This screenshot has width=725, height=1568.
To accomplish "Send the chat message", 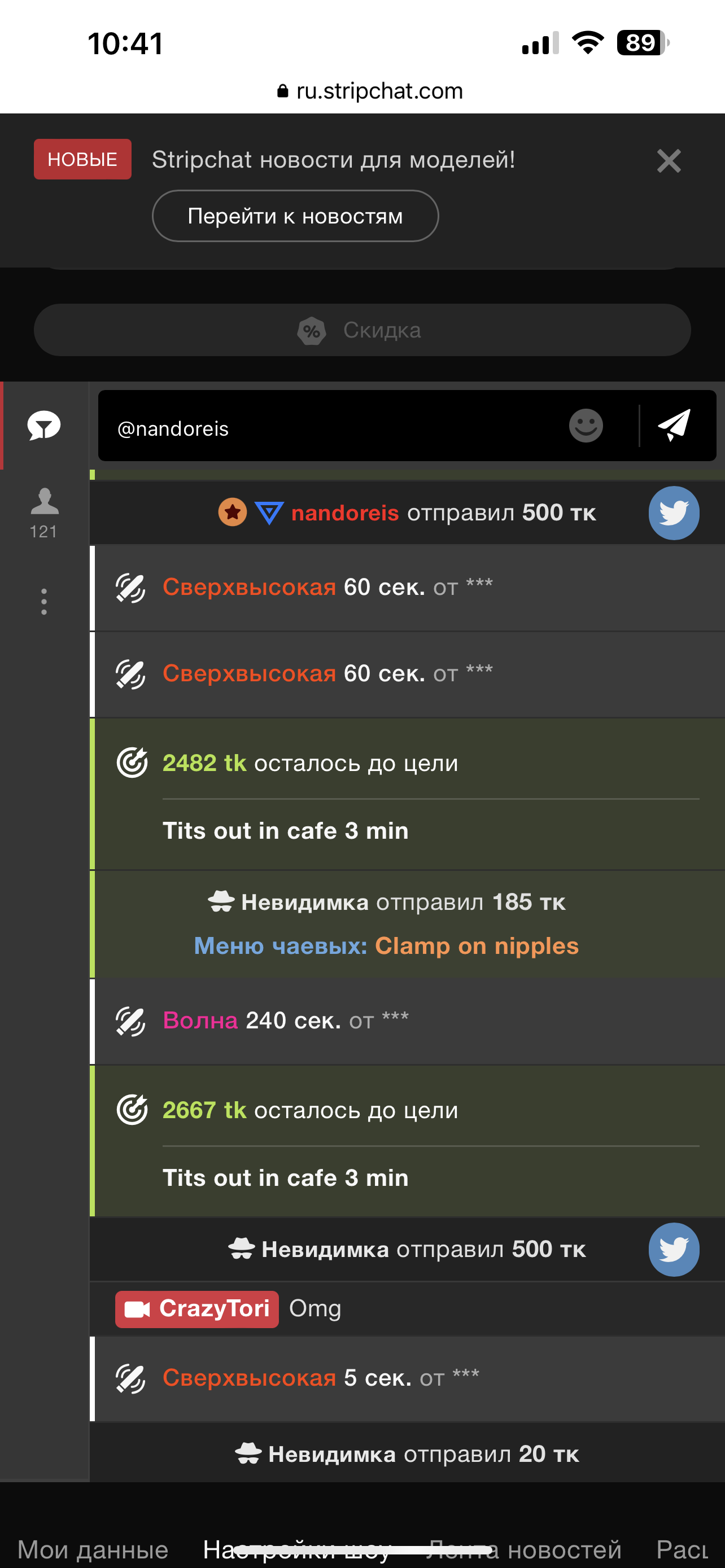I will (x=675, y=426).
